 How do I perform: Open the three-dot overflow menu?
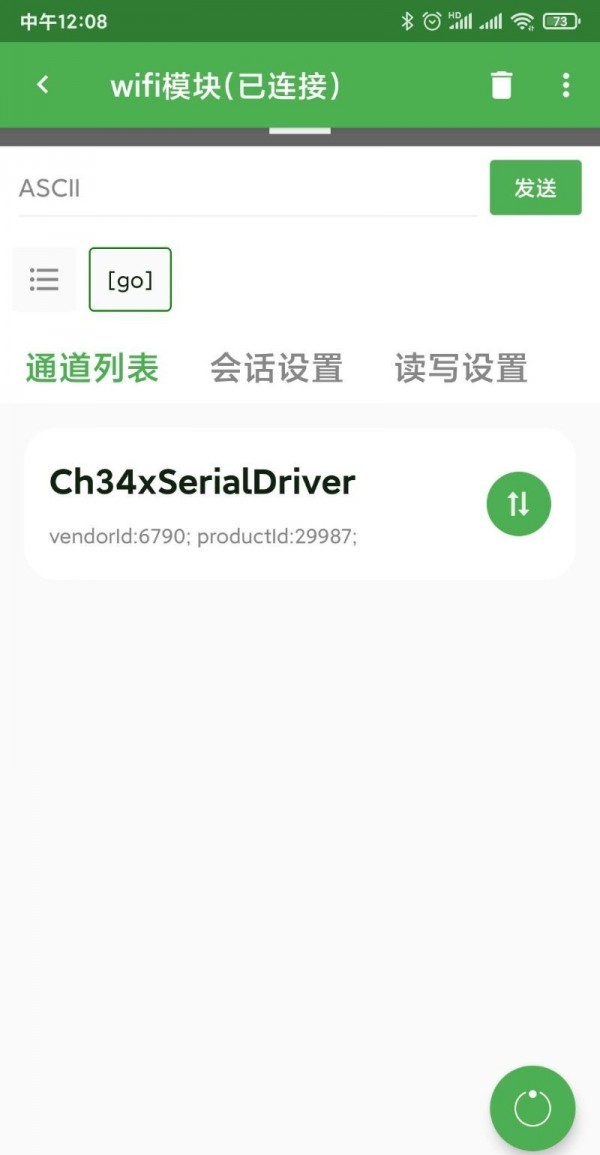coord(565,85)
